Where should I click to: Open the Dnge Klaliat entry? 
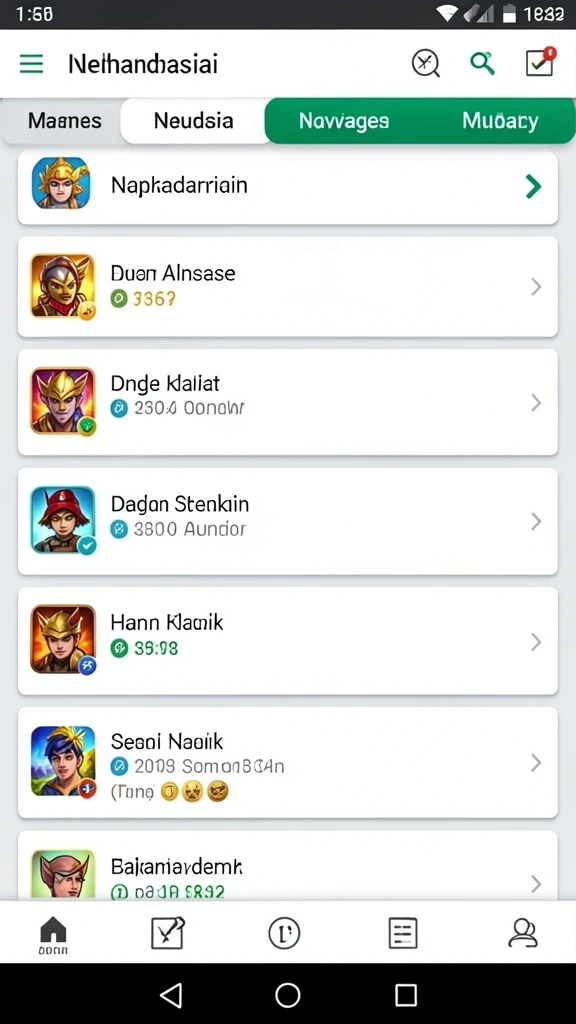click(x=287, y=402)
